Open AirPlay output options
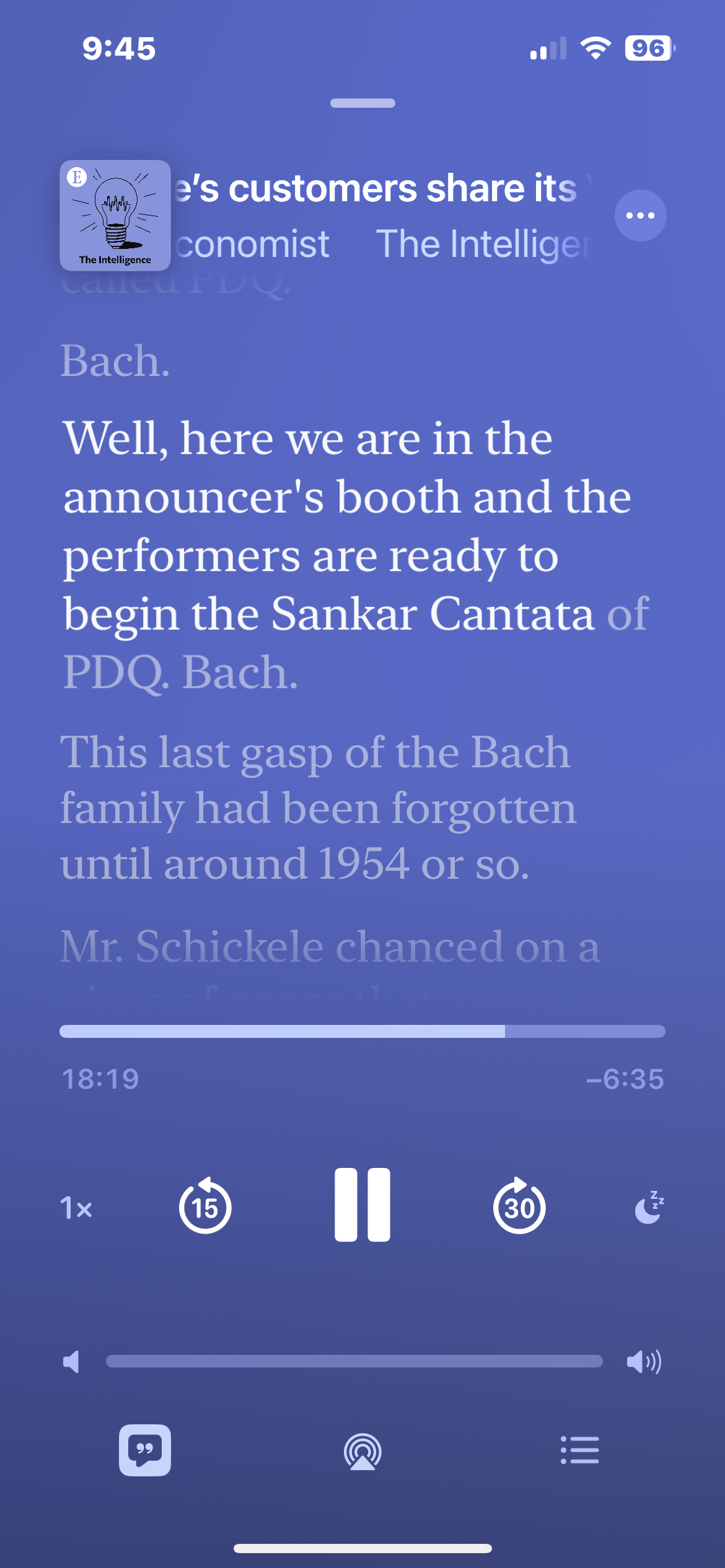 (x=362, y=1451)
